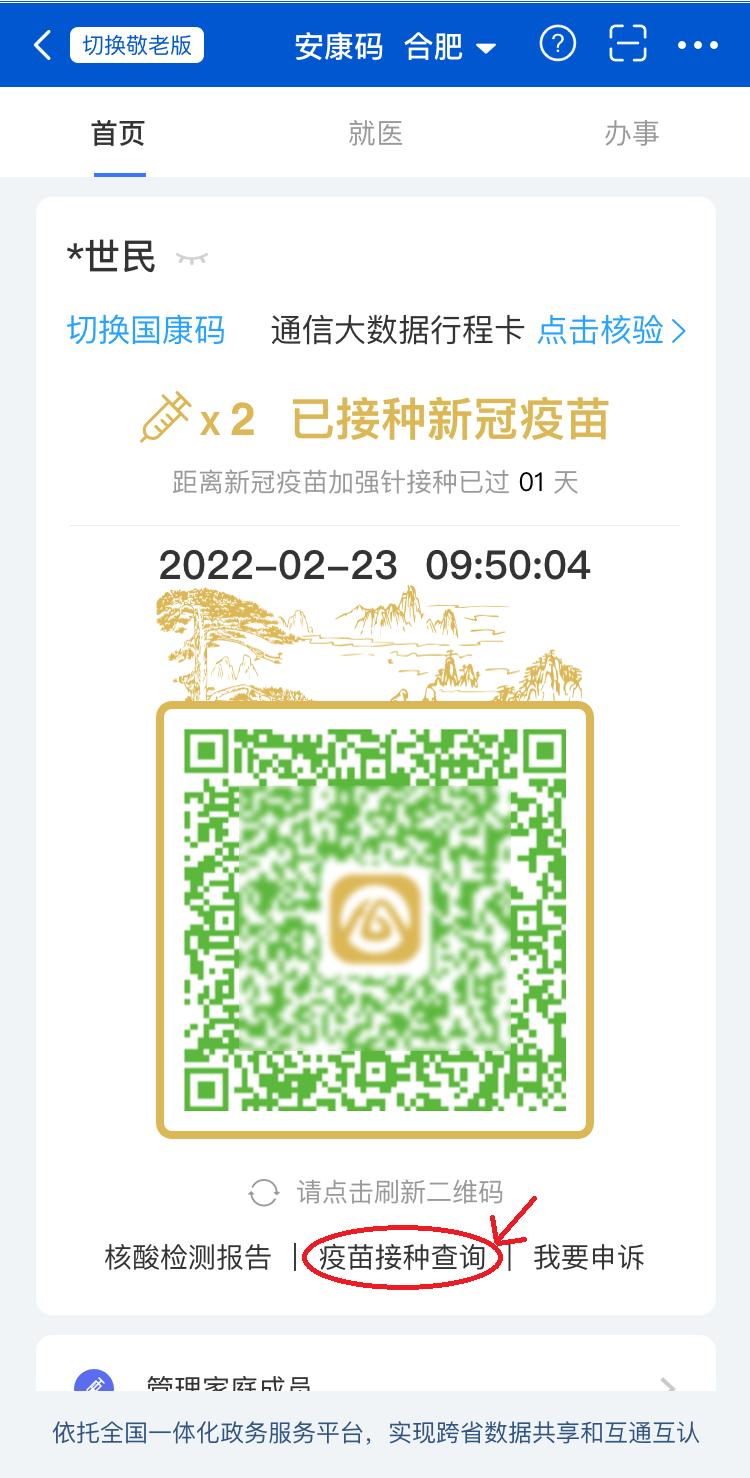
Task: Go back using the top-left arrow
Action: point(41,45)
